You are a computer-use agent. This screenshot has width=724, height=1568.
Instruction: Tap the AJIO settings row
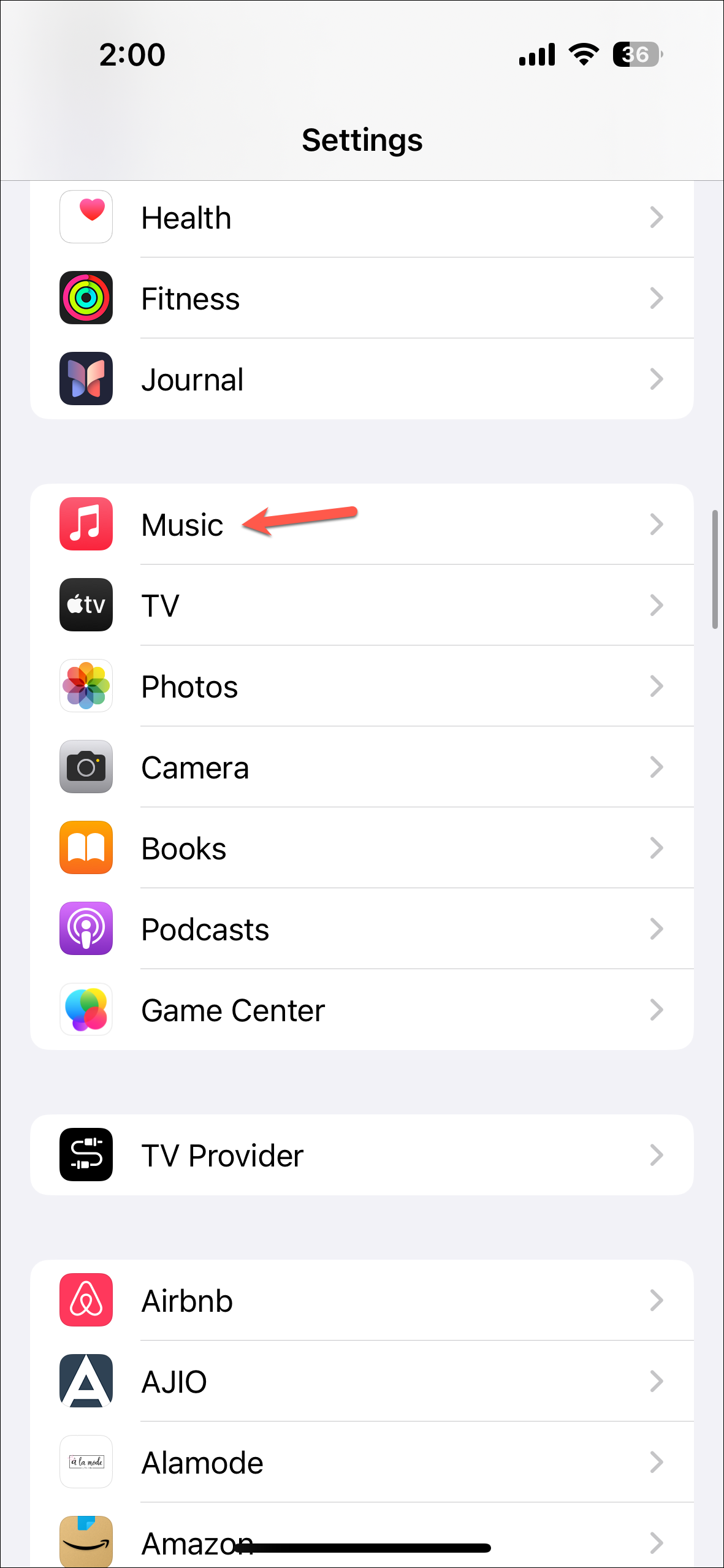point(362,1382)
